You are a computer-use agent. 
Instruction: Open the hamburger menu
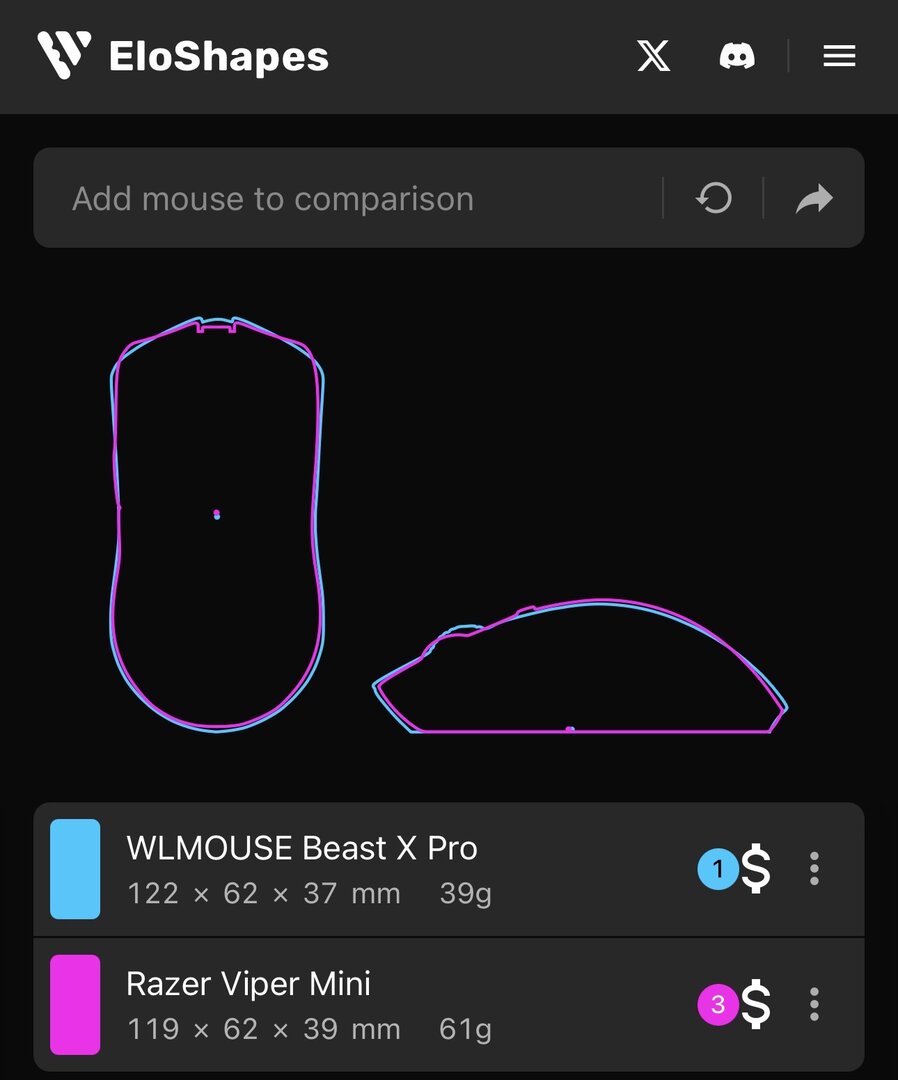(x=839, y=56)
